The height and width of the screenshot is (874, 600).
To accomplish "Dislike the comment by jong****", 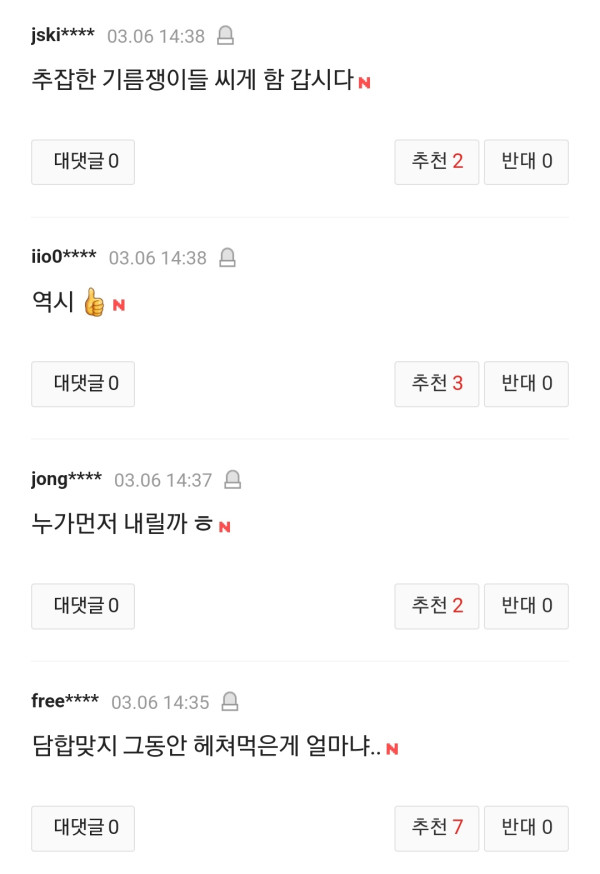I will [526, 606].
